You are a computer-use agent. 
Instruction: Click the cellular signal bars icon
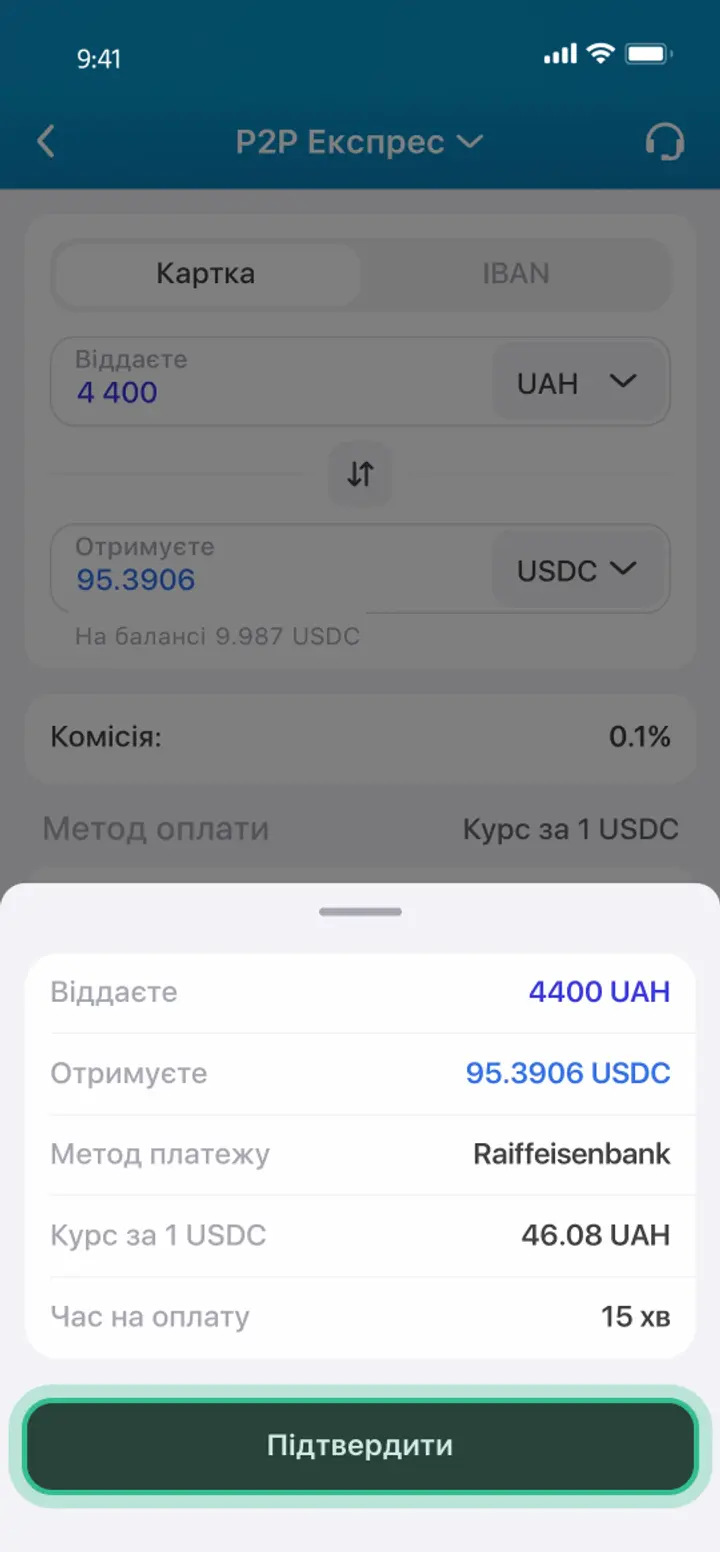(x=560, y=54)
